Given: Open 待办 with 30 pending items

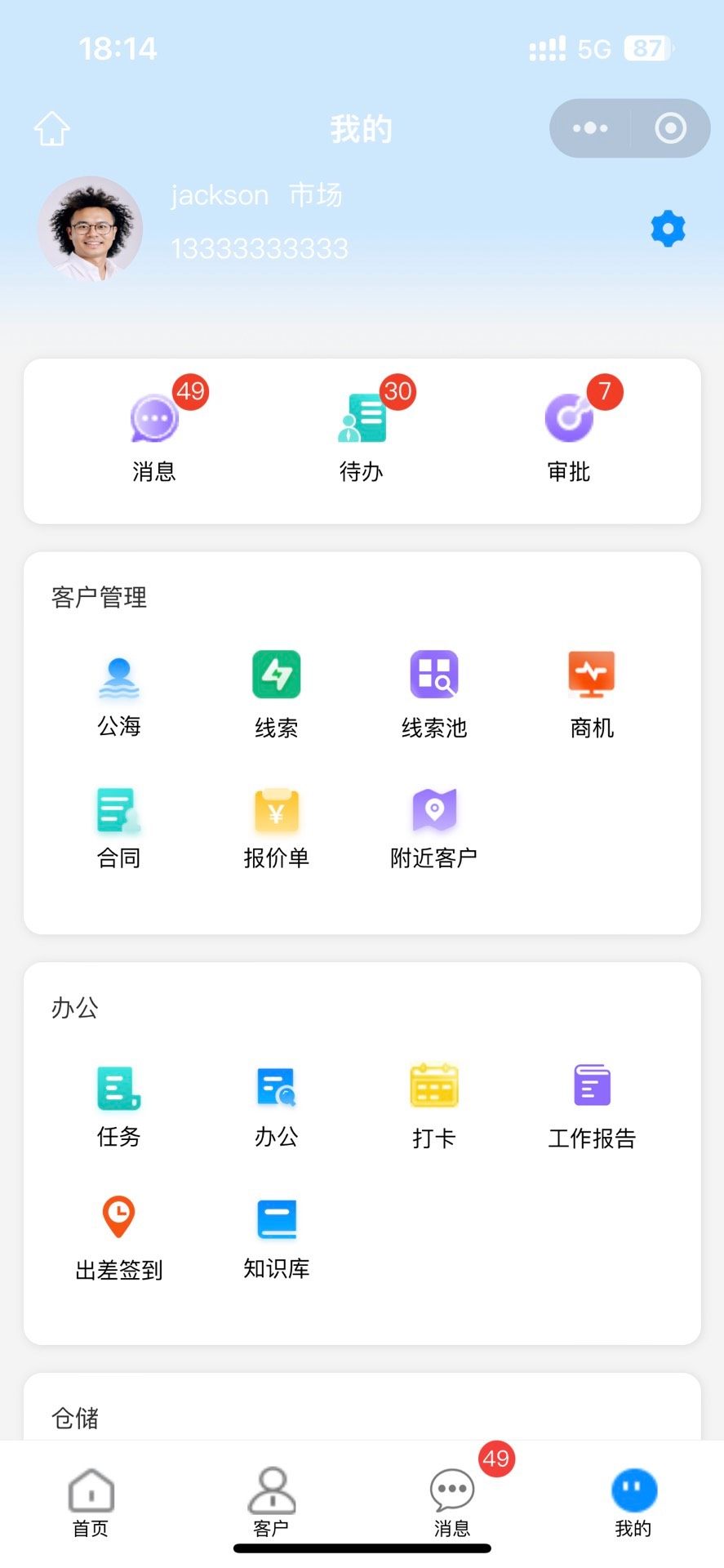Looking at the screenshot, I should click(362, 437).
